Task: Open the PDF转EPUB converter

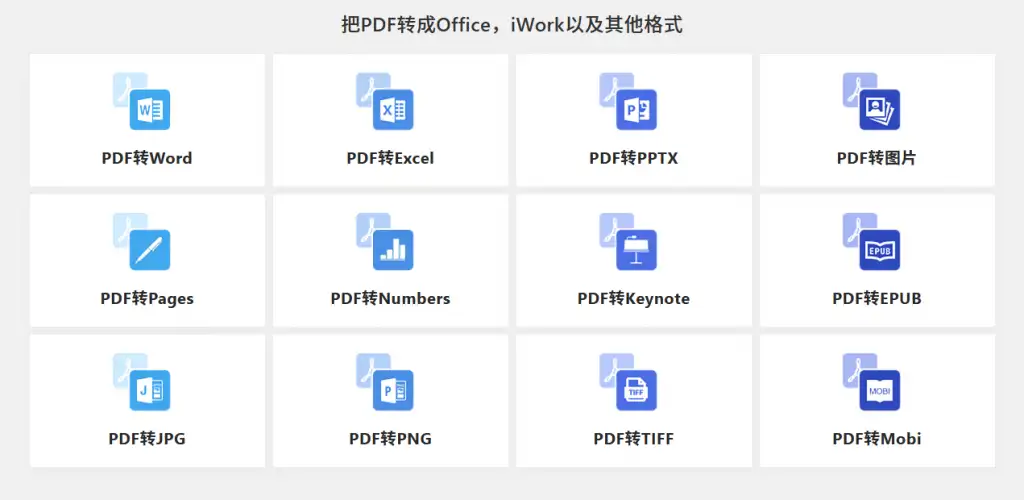Action: point(876,261)
